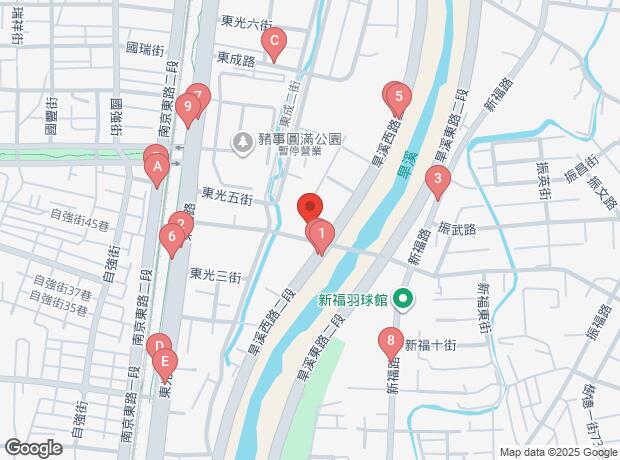Tap map marker number 5
Image resolution: width=620 pixels, height=460 pixels.
(x=399, y=97)
